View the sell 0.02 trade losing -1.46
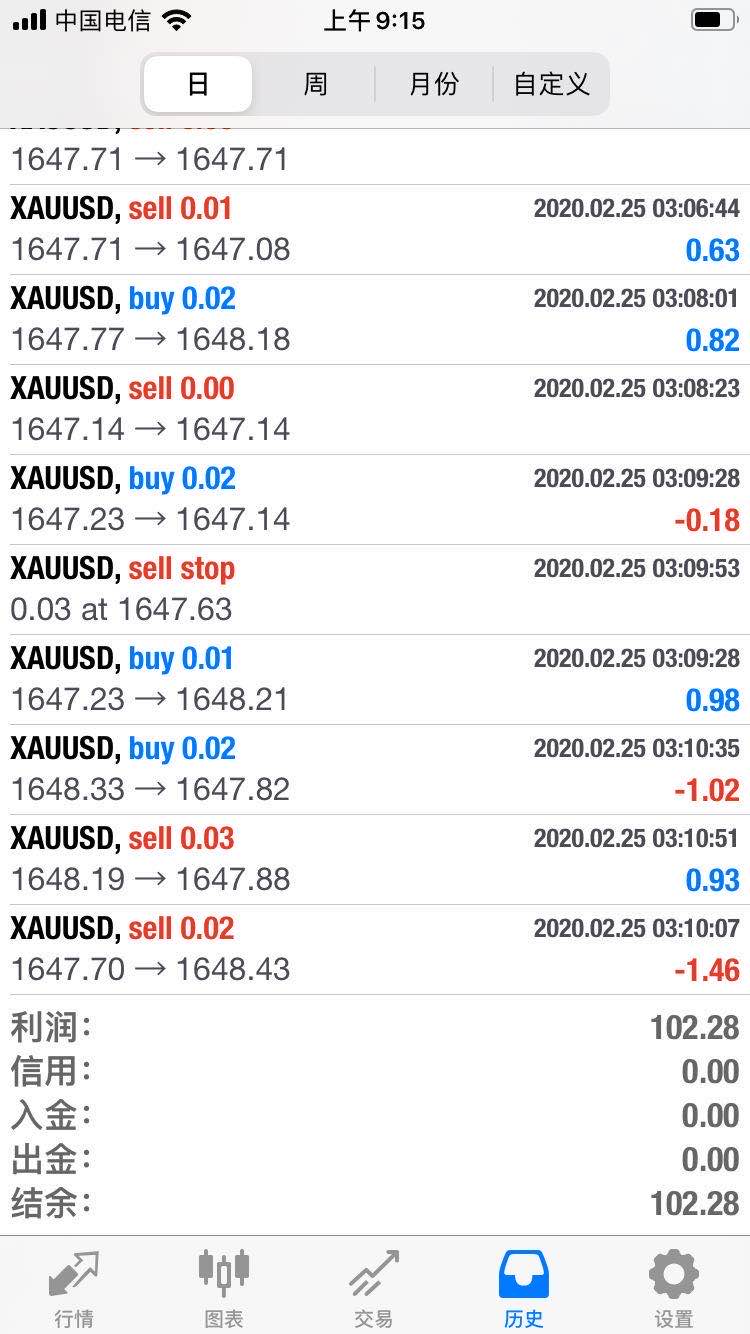Viewport: 750px width, 1334px height. [x=375, y=950]
